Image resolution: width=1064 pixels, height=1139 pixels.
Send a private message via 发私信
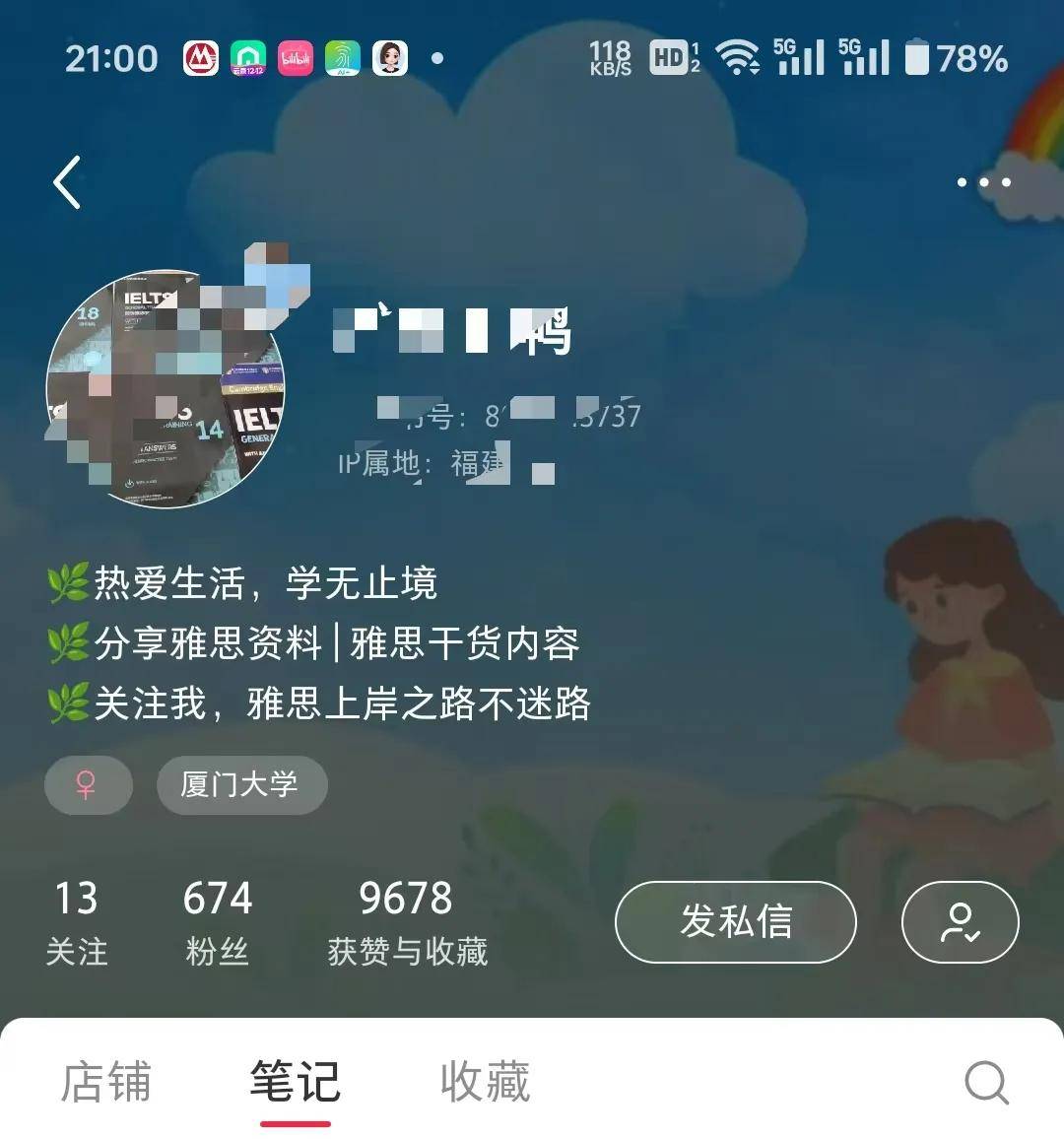click(735, 922)
